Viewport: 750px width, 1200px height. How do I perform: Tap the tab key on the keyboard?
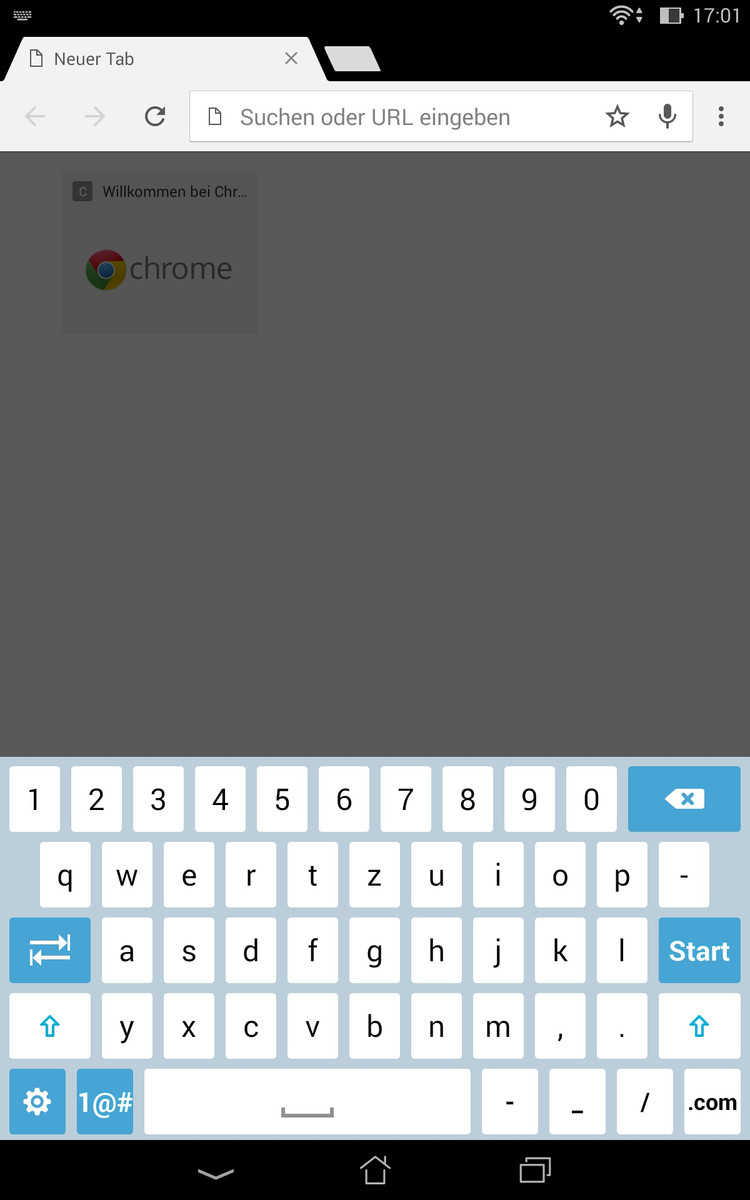(50, 951)
